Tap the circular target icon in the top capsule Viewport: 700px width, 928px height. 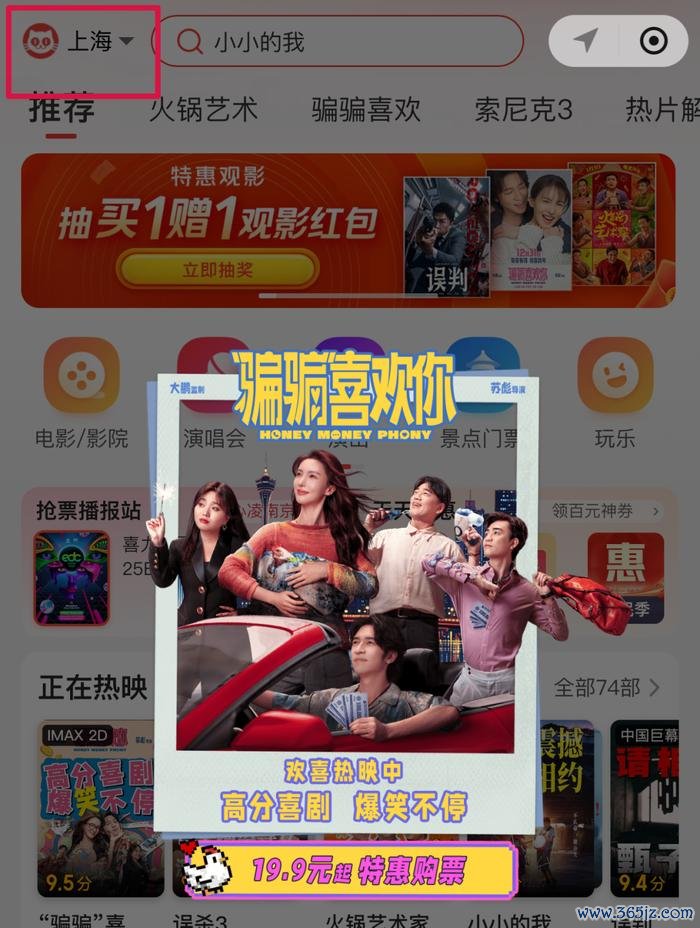coord(653,40)
